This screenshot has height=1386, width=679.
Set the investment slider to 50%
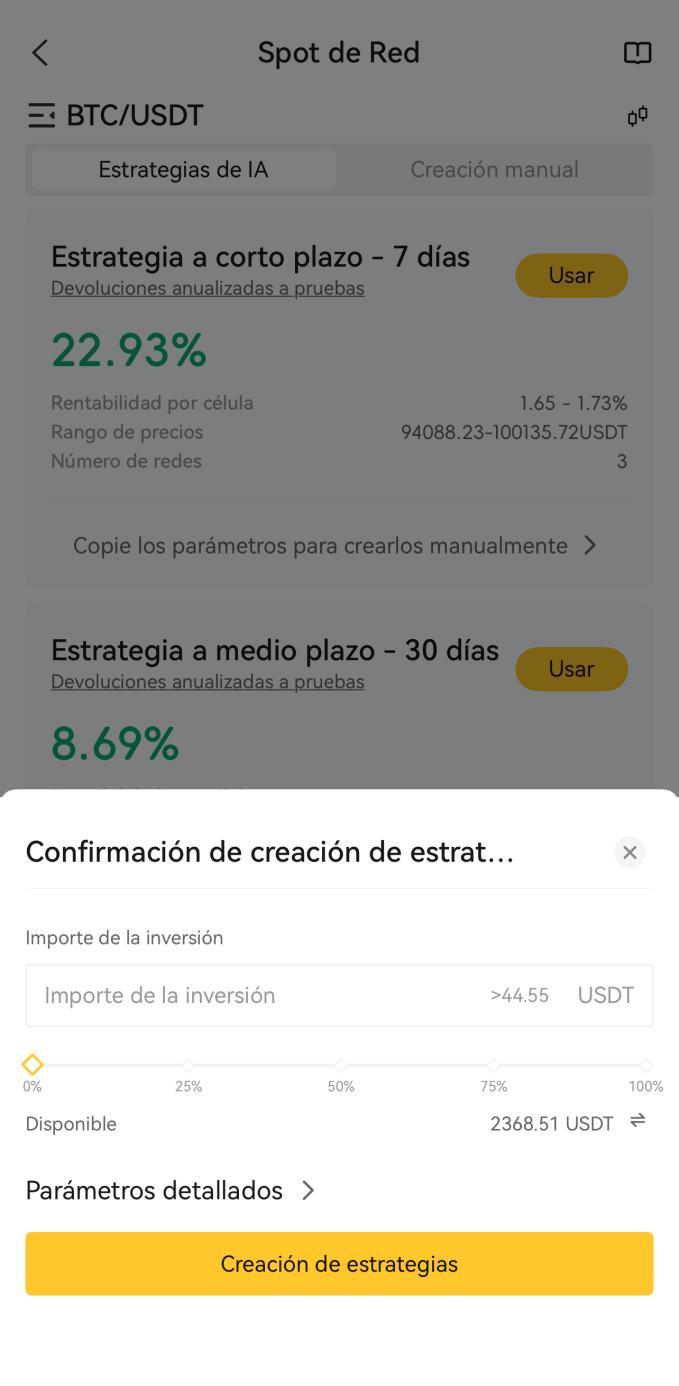(340, 1066)
